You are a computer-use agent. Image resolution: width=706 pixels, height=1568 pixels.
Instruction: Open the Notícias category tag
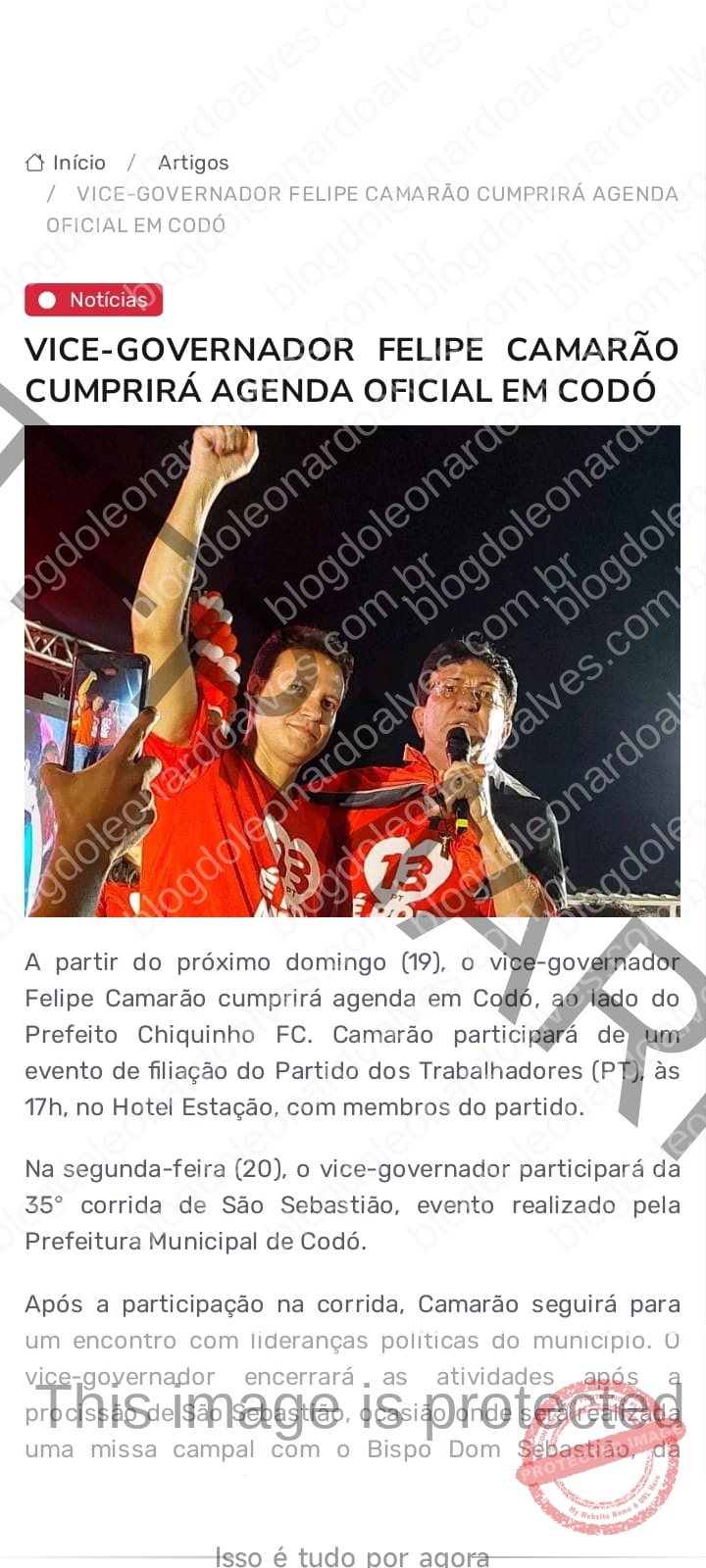pos(94,300)
